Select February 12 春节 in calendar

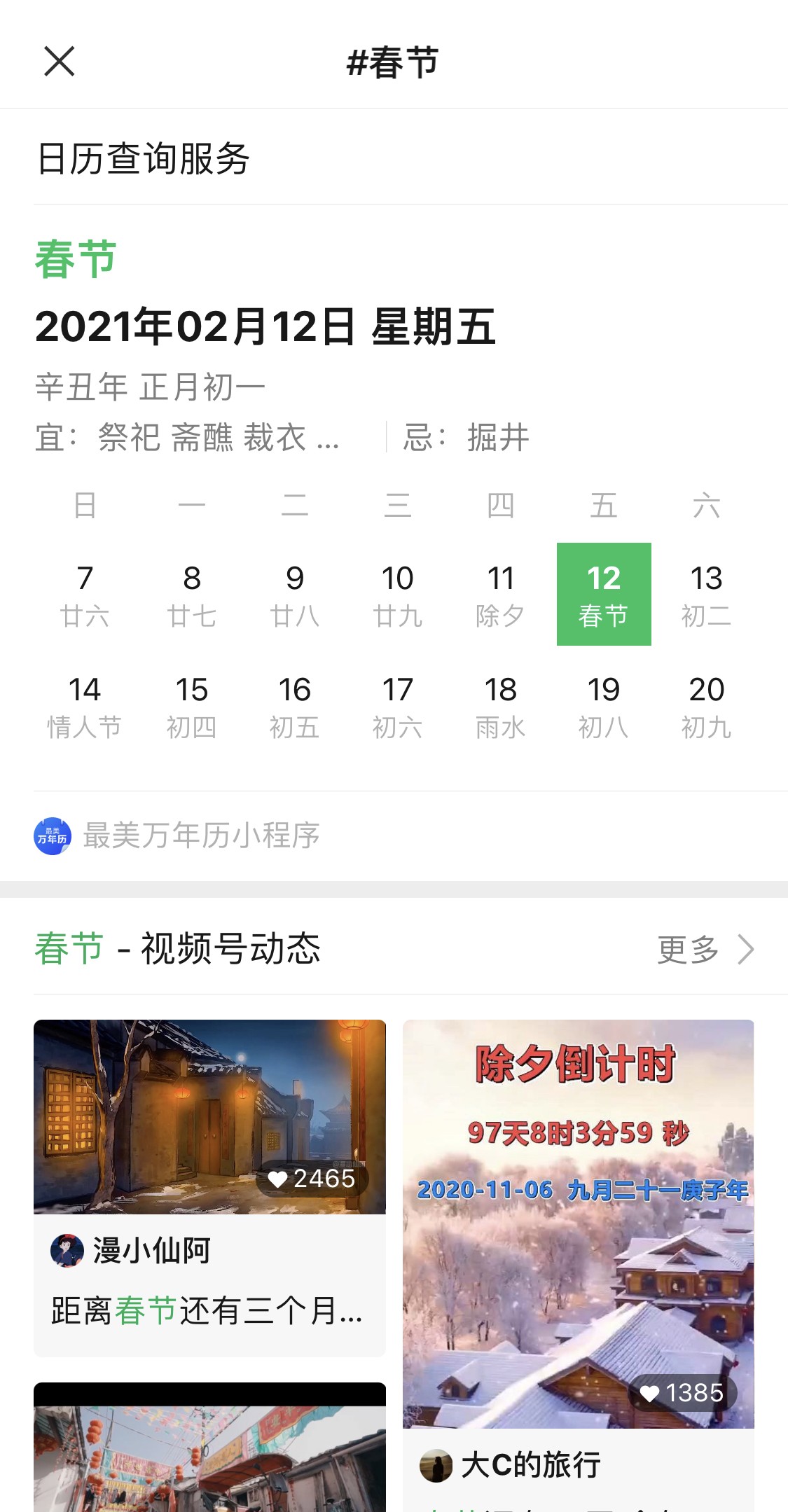604,595
